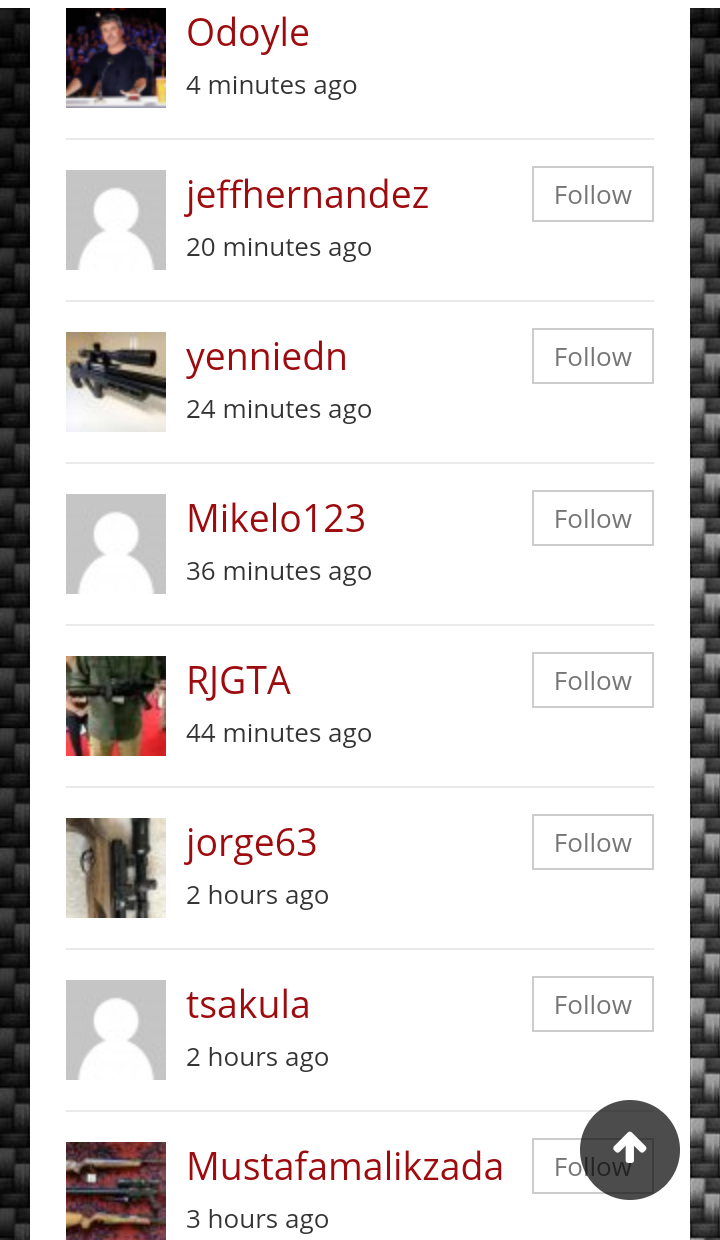View yenniedn's avatar picture
Viewport: 720px width, 1240px height.
tap(116, 382)
